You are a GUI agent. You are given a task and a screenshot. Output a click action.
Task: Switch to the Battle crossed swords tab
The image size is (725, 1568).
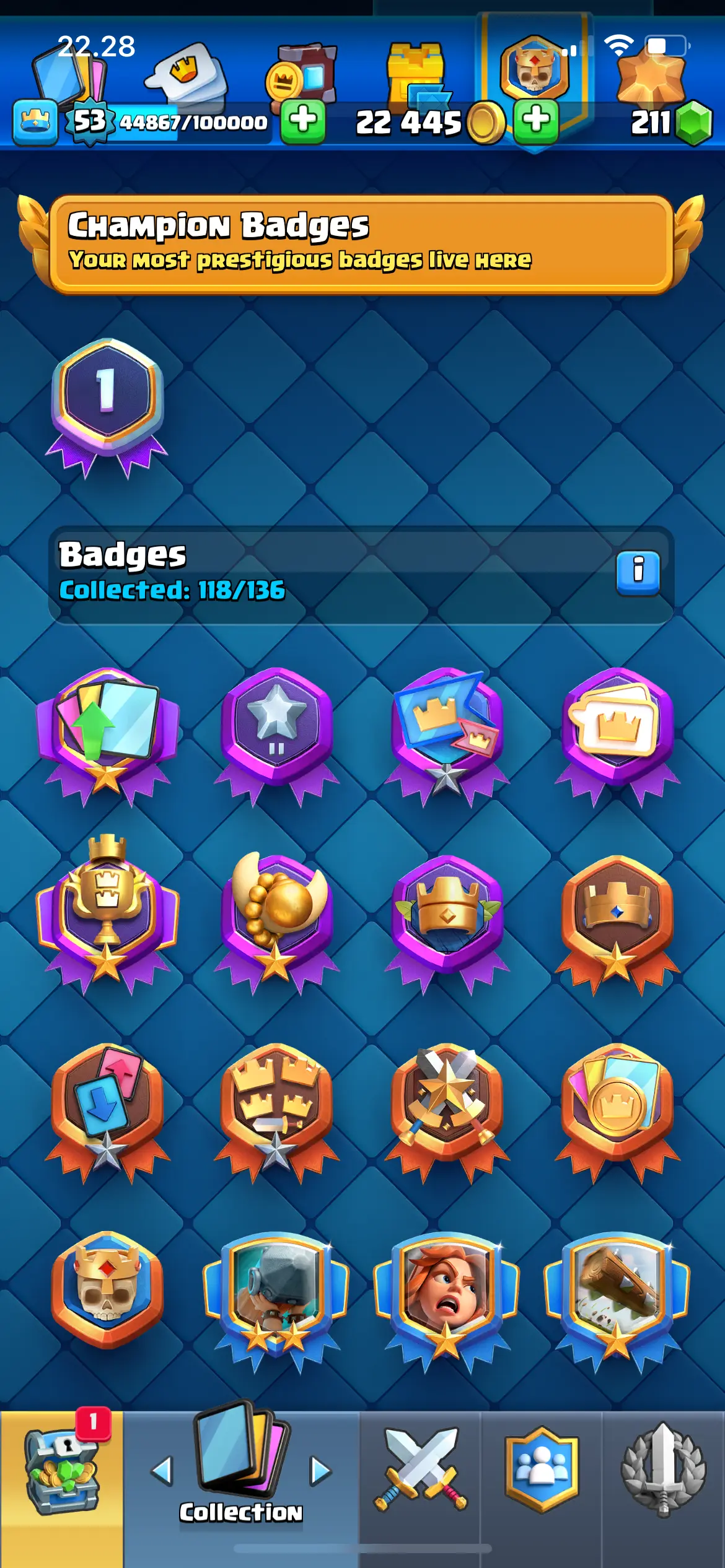pyautogui.click(x=420, y=1469)
